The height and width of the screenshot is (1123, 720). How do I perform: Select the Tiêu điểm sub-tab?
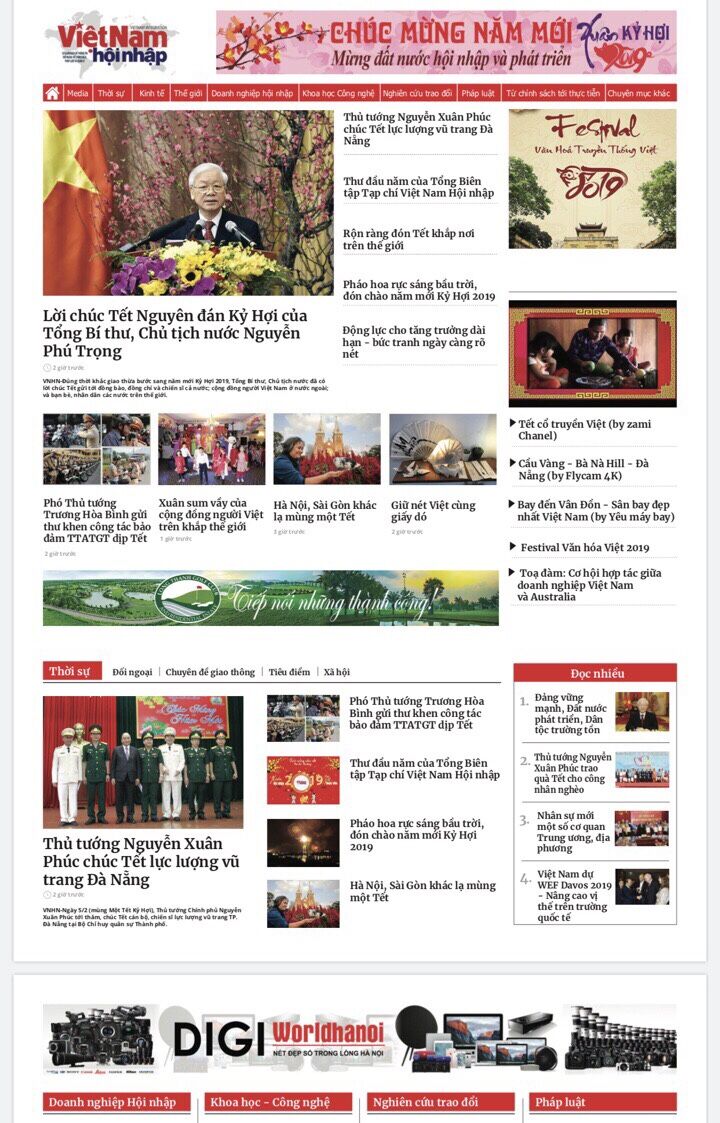pos(289,672)
